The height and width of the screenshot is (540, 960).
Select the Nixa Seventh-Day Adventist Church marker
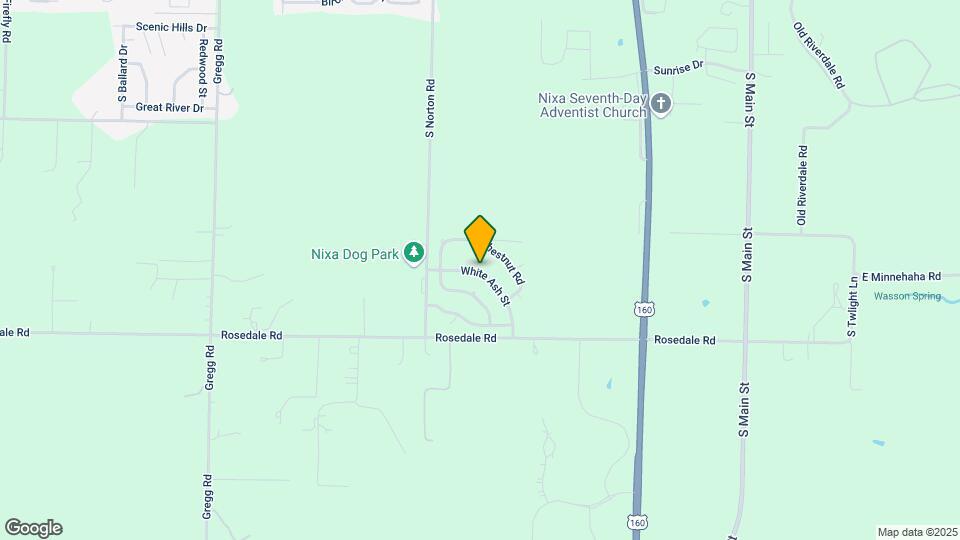(x=661, y=104)
